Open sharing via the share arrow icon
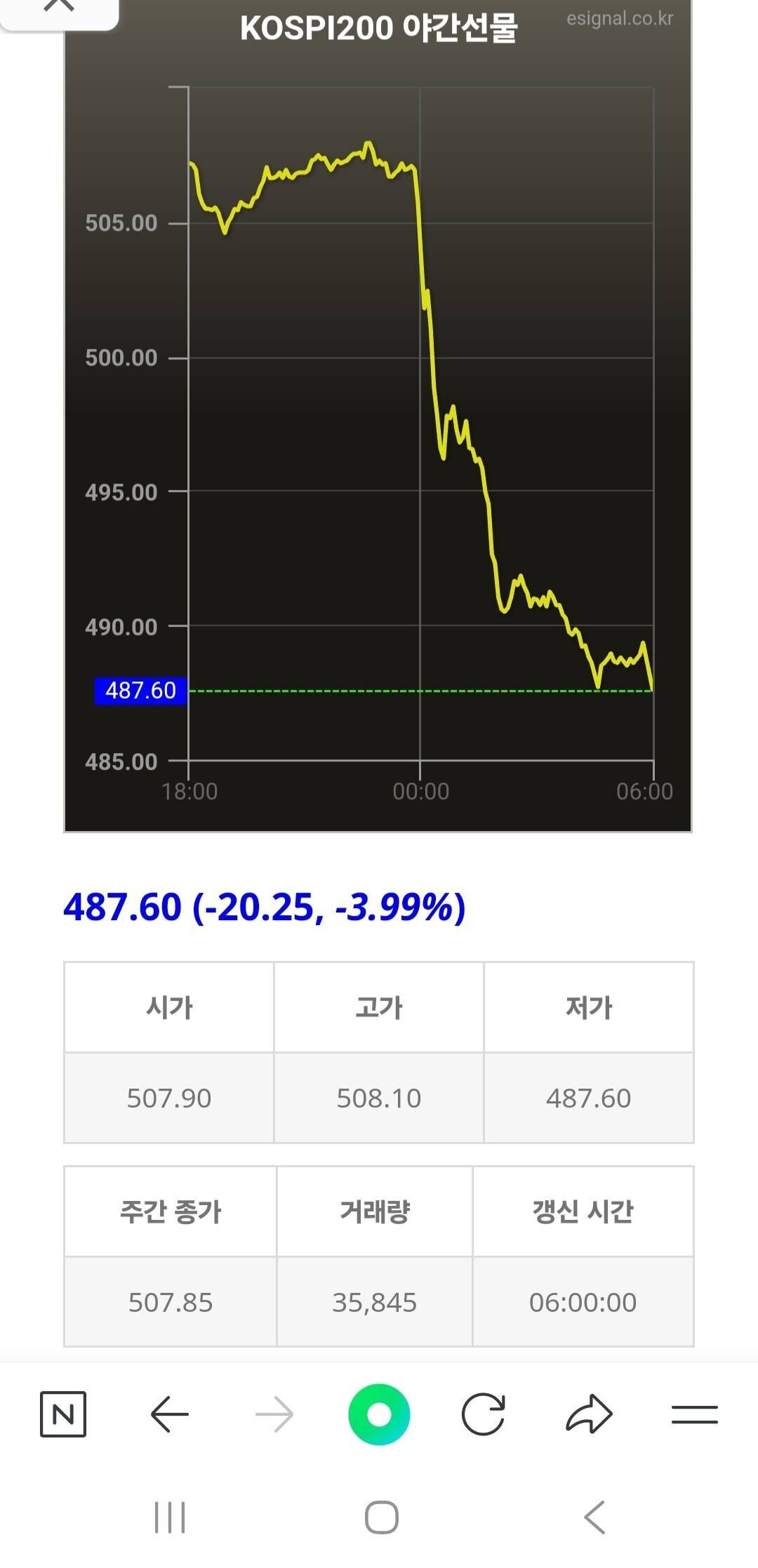The width and height of the screenshot is (758, 1568). (590, 1414)
